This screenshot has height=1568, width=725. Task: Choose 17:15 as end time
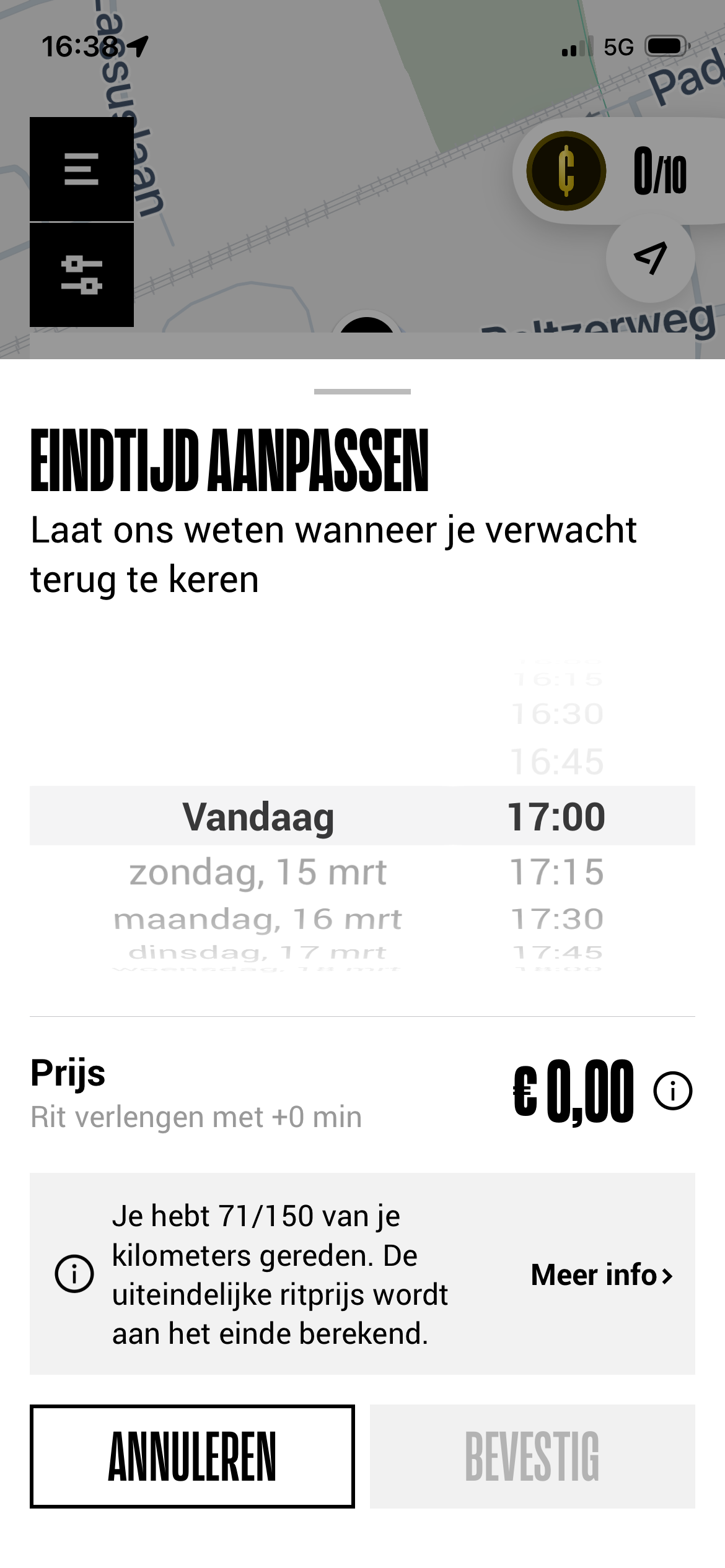(556, 872)
